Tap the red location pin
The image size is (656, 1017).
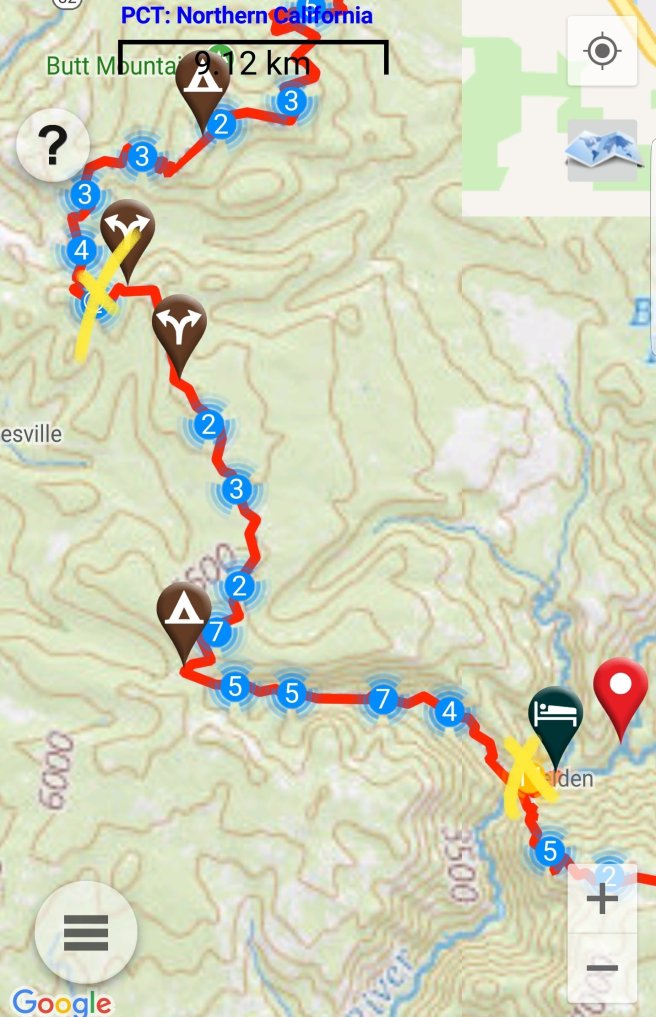coord(621,692)
